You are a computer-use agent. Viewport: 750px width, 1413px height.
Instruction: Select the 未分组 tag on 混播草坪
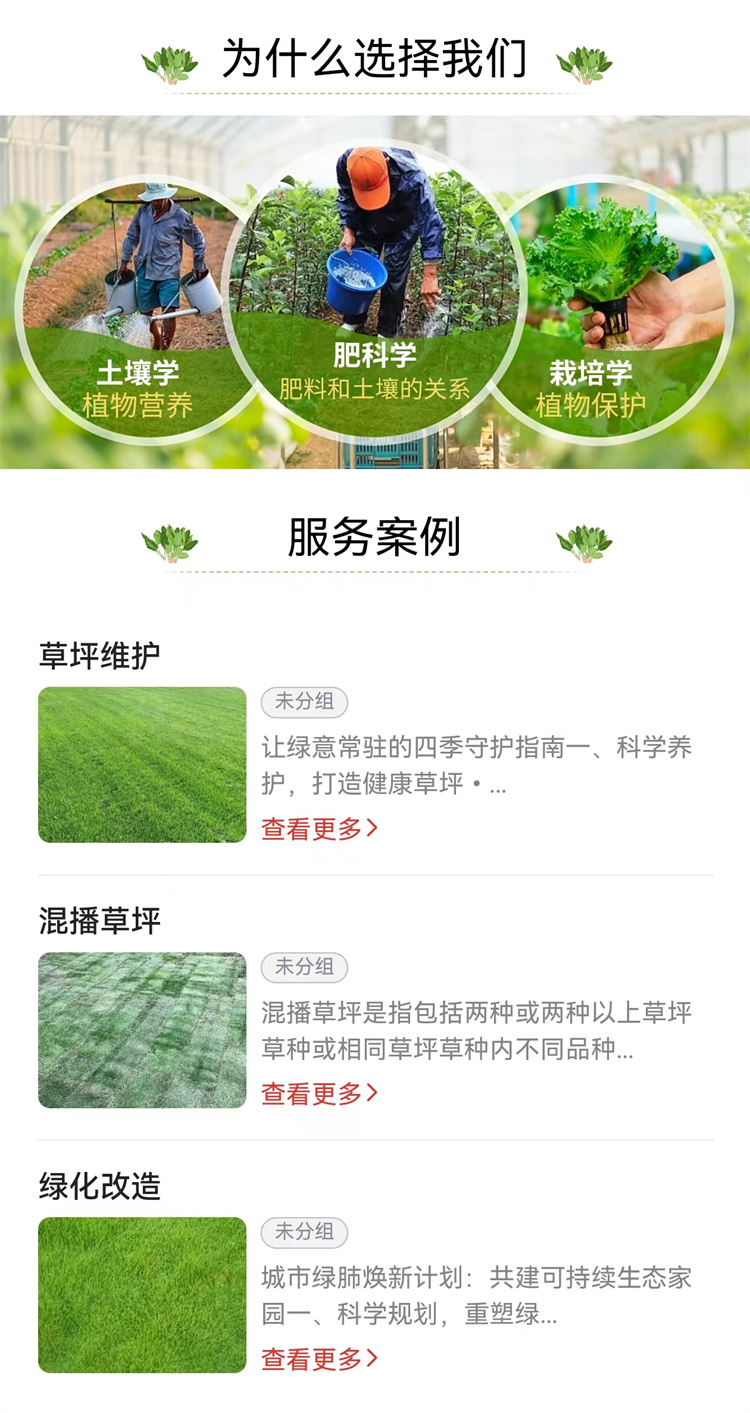pos(304,967)
